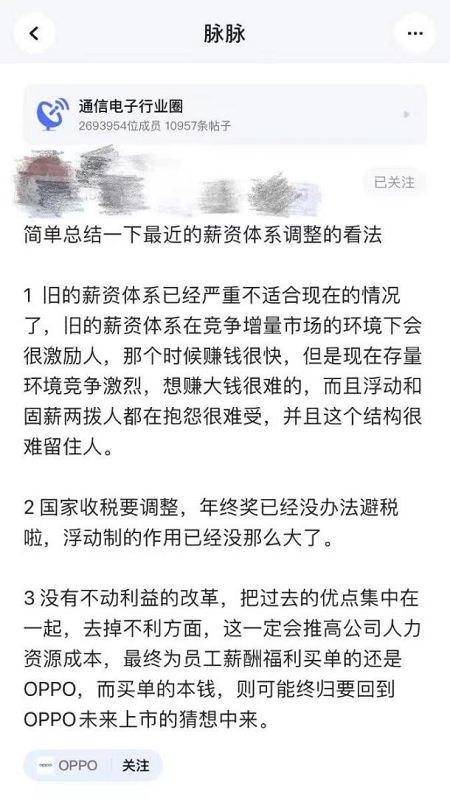Viewport: 450px width, 800px height.
Task: Open the three-dot overflow menu
Action: point(415,34)
